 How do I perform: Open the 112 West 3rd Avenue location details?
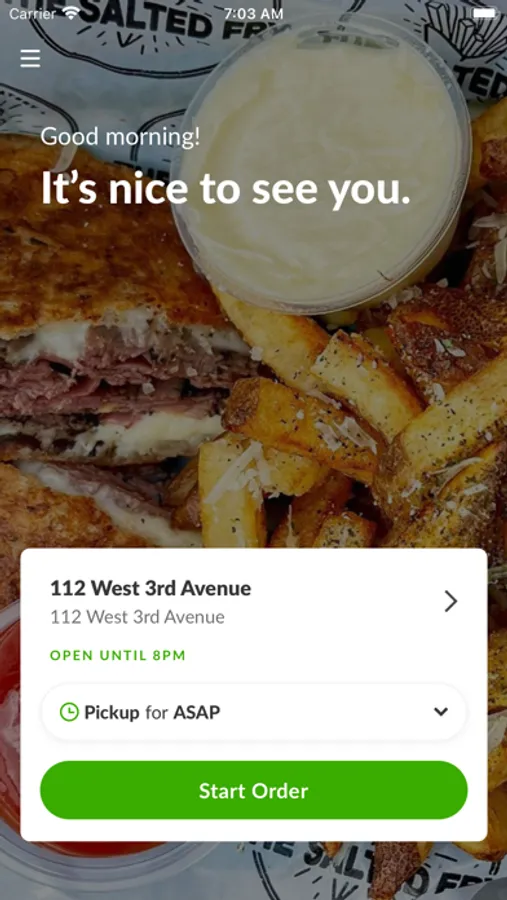254,602
